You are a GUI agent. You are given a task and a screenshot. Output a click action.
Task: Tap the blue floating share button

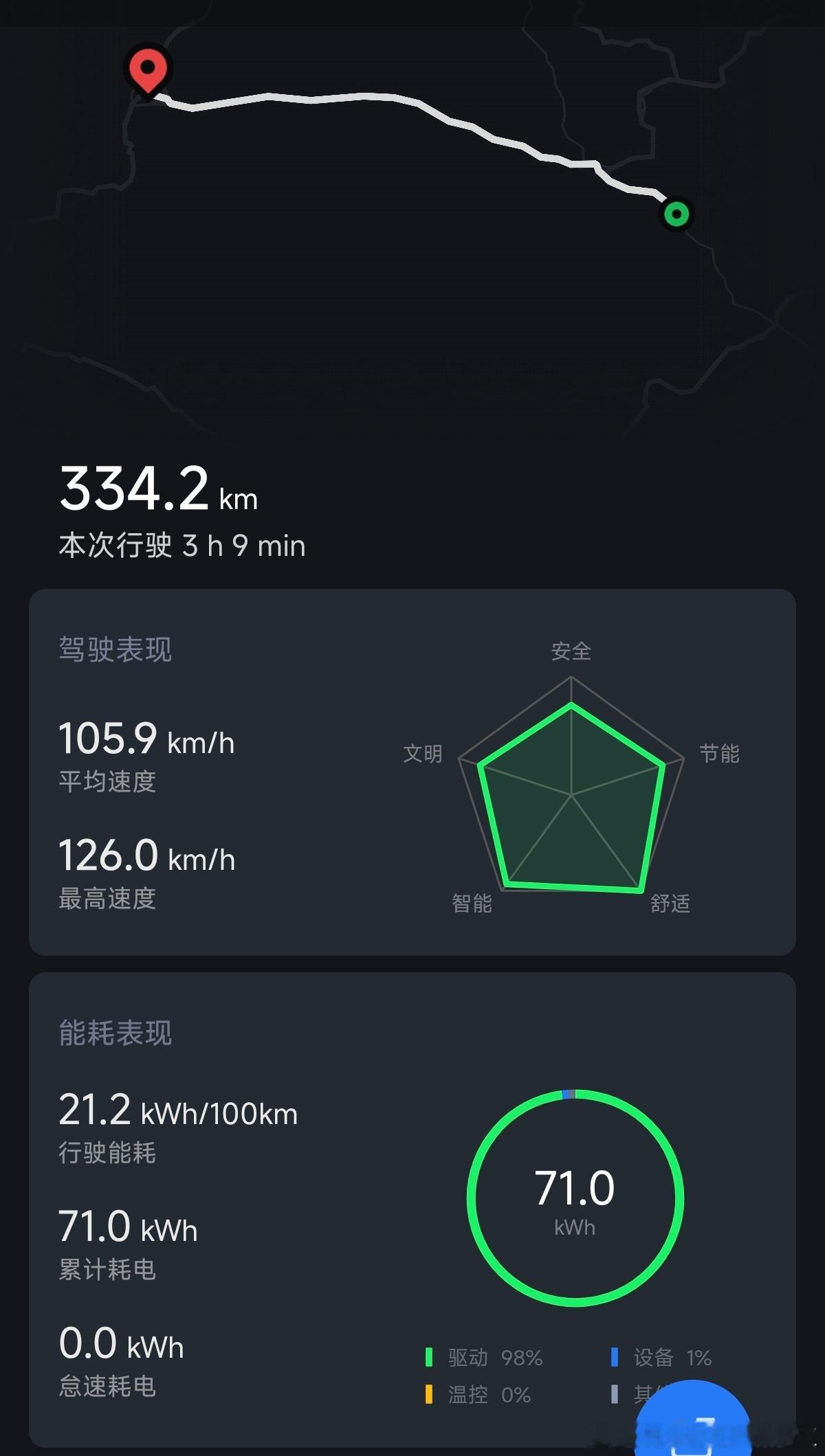pos(693,1422)
